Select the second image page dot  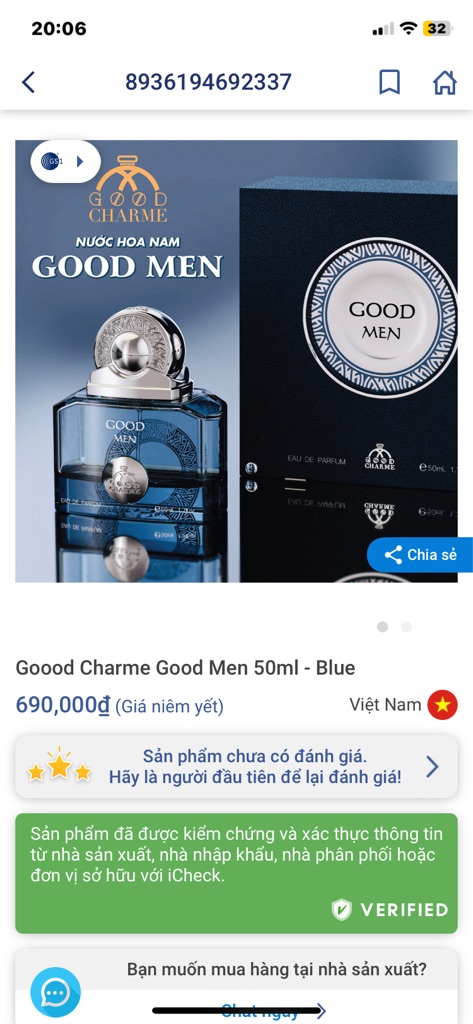[x=406, y=627]
